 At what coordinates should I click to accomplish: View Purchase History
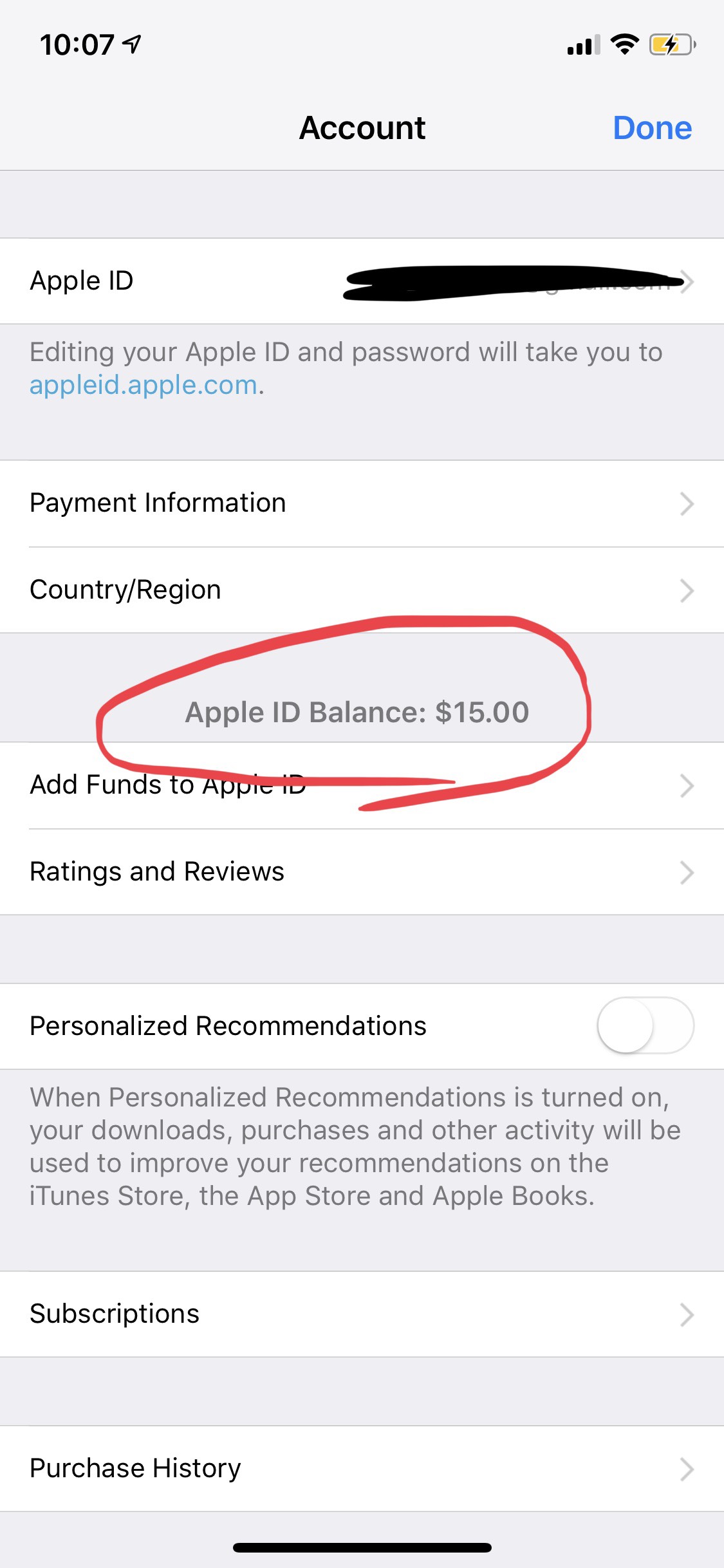360,1468
